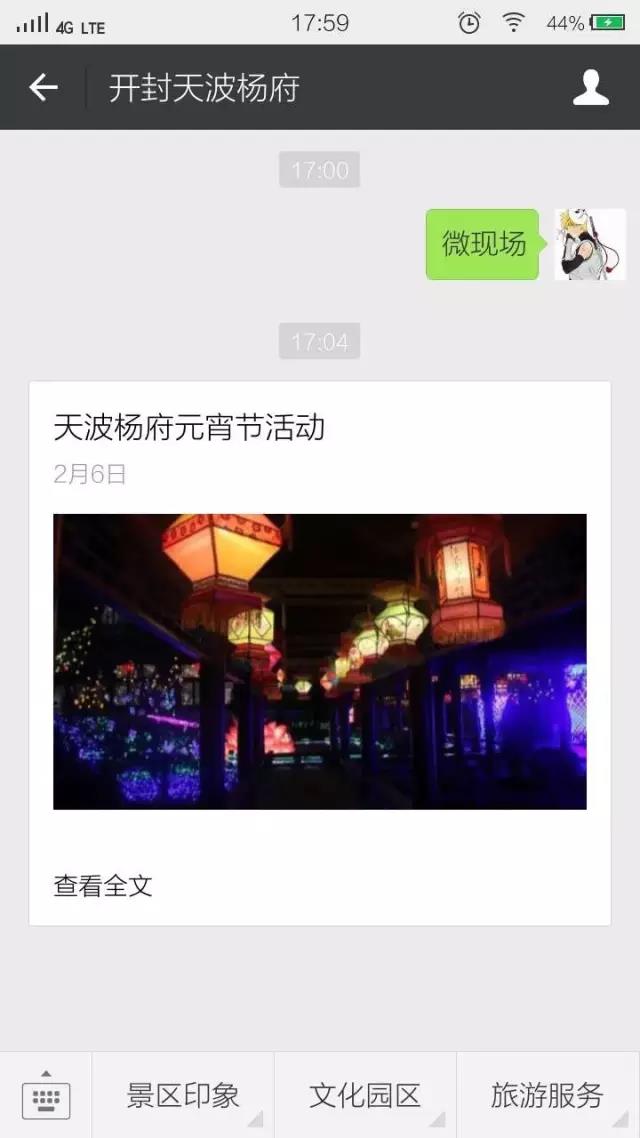
Task: Switch to keyboard input mode
Action: tap(46, 1096)
